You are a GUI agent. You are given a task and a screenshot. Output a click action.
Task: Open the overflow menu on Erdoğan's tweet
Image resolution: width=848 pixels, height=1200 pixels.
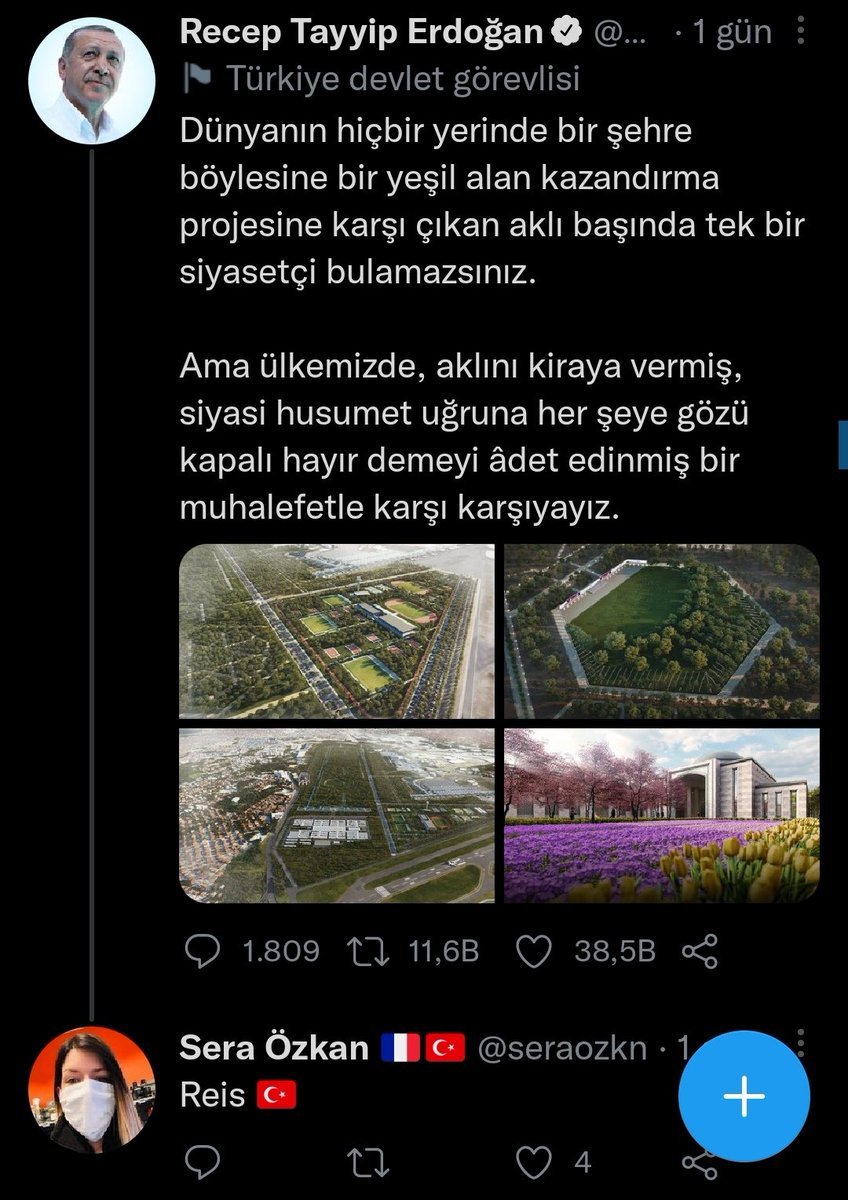click(x=800, y=33)
